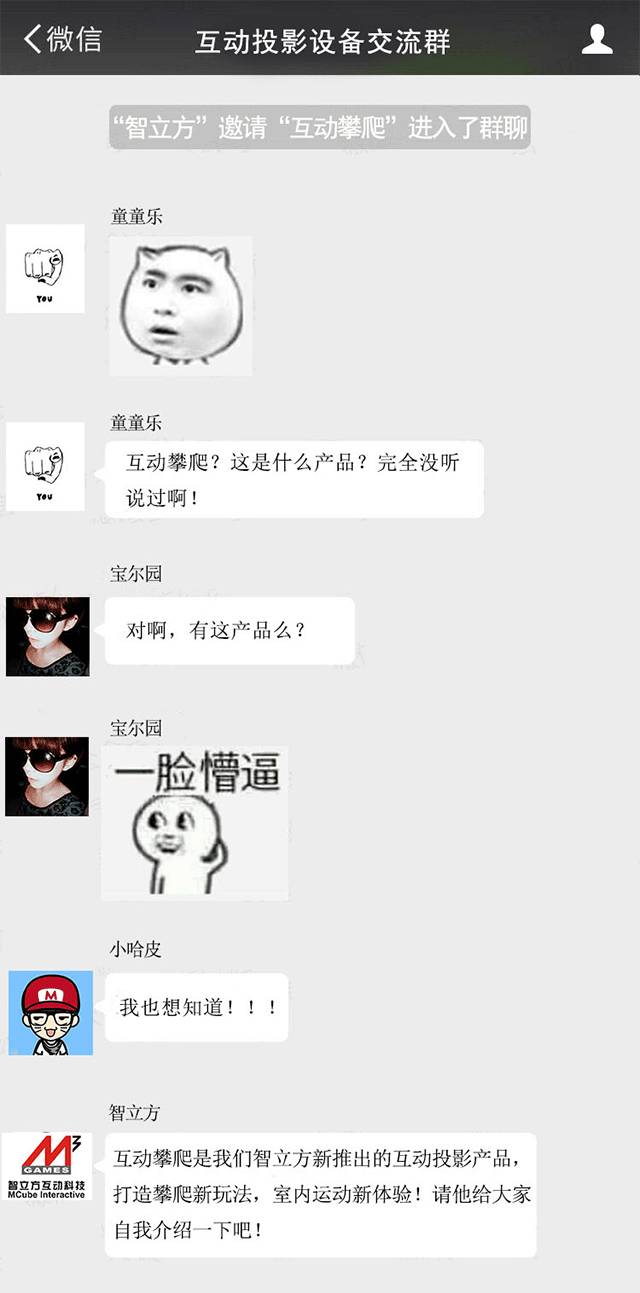Screen dimensions: 640x1293
Task: Open 小哈皮's profile avatar
Action: click(51, 1013)
